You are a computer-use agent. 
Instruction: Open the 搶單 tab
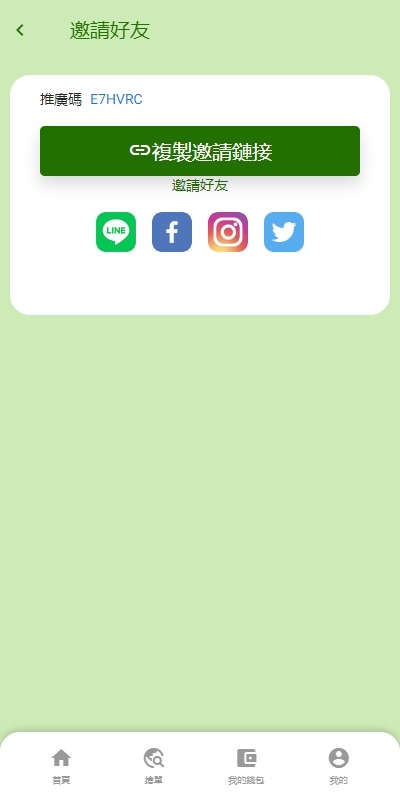(x=154, y=766)
